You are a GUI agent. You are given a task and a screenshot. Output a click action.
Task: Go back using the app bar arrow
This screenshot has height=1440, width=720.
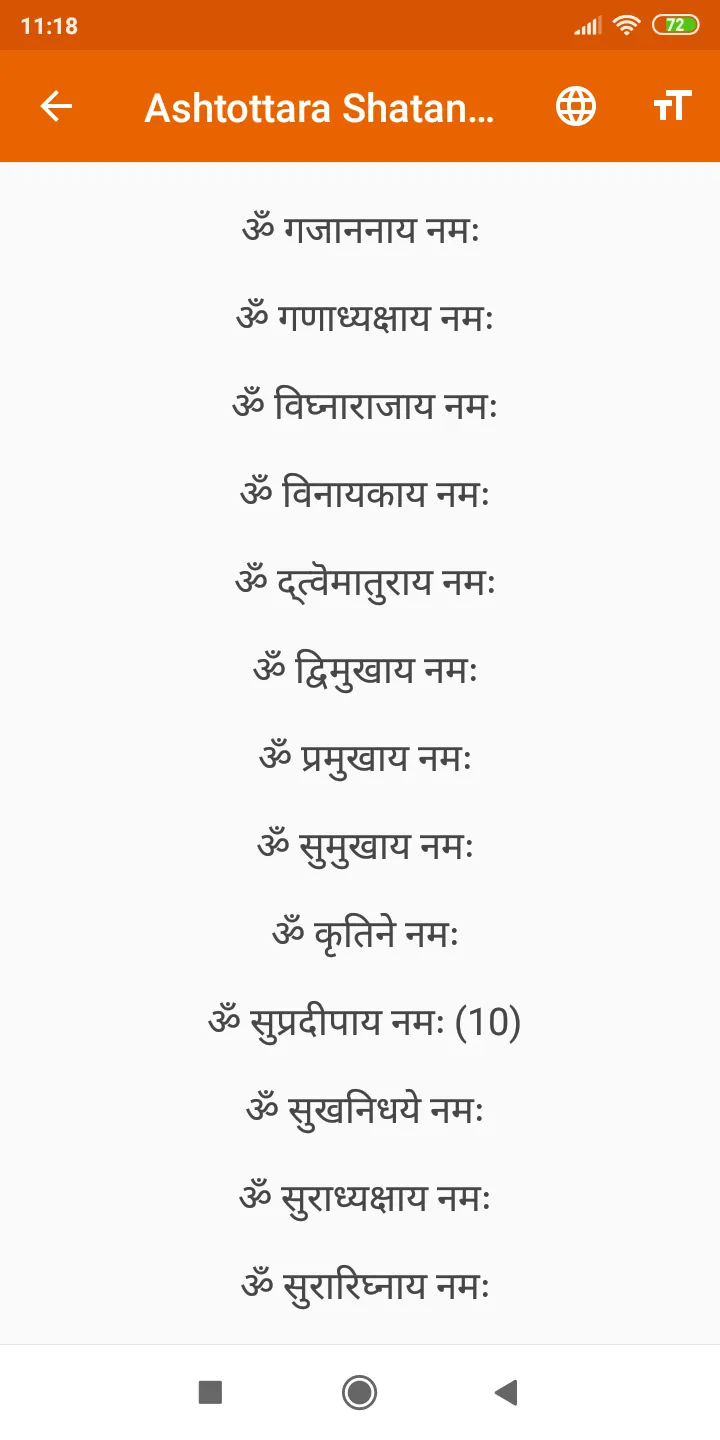(x=56, y=106)
